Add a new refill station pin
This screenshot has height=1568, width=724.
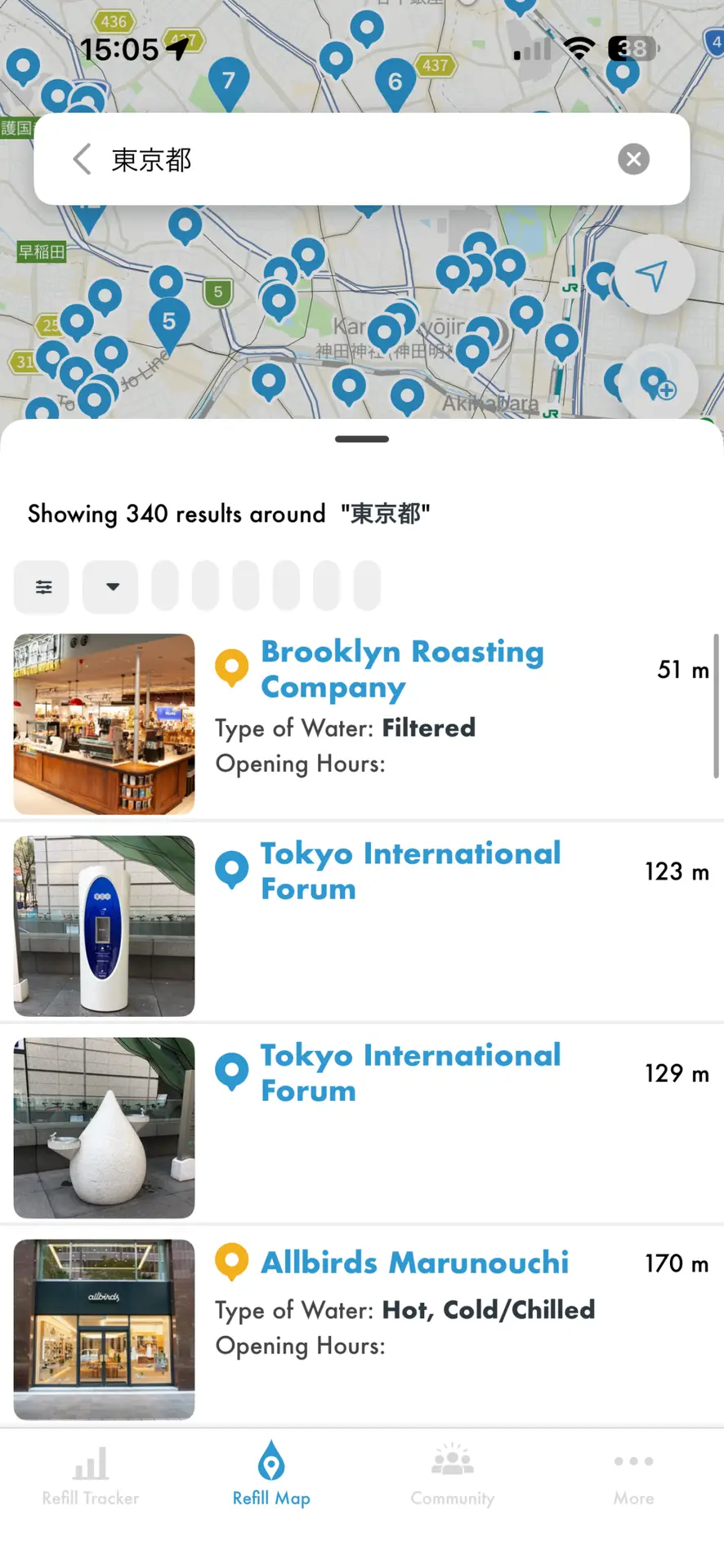[x=657, y=383]
